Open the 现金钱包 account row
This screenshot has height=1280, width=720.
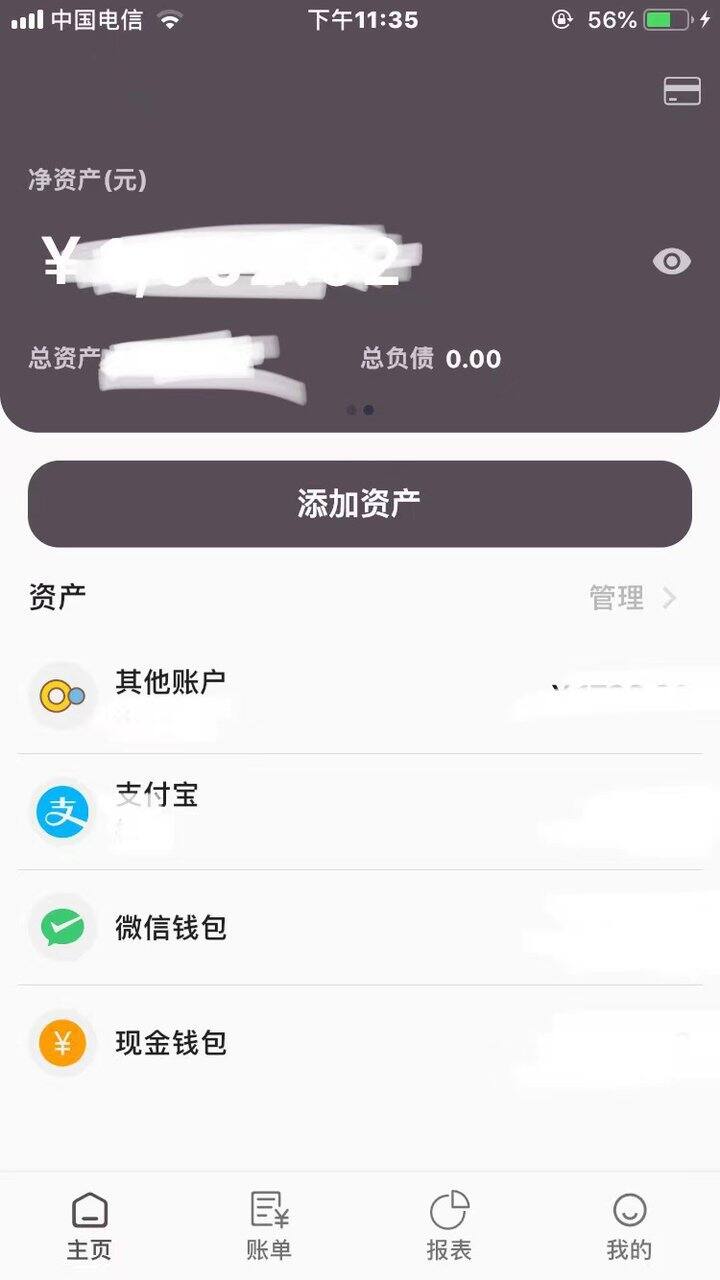[360, 1043]
